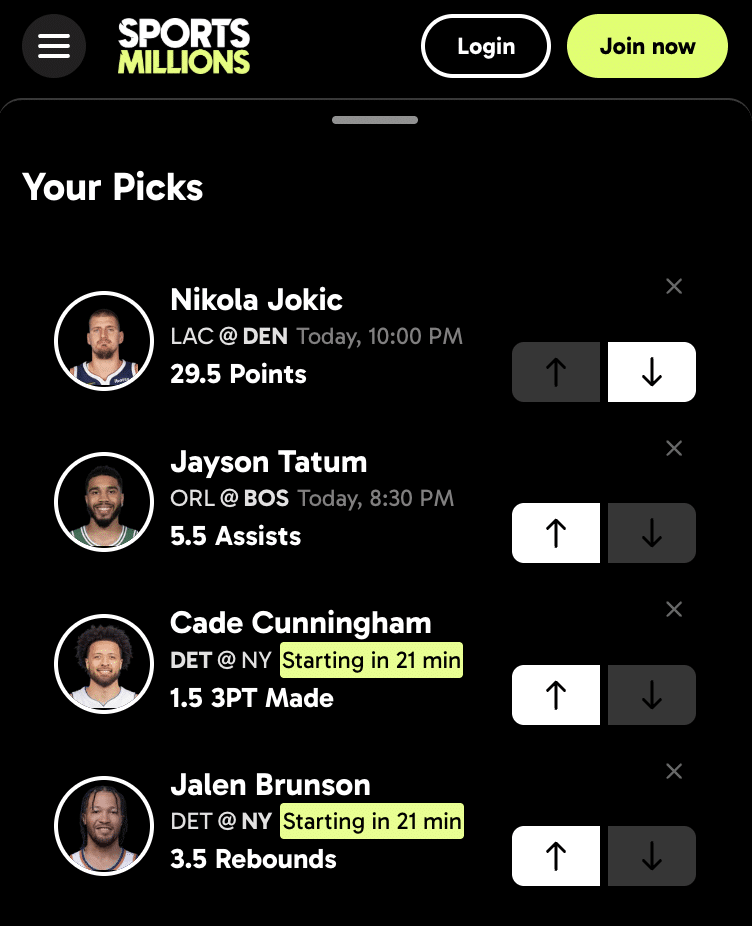Open Jayson Tatum's player photo
Image resolution: width=752 pixels, height=926 pixels.
pyautogui.click(x=104, y=502)
